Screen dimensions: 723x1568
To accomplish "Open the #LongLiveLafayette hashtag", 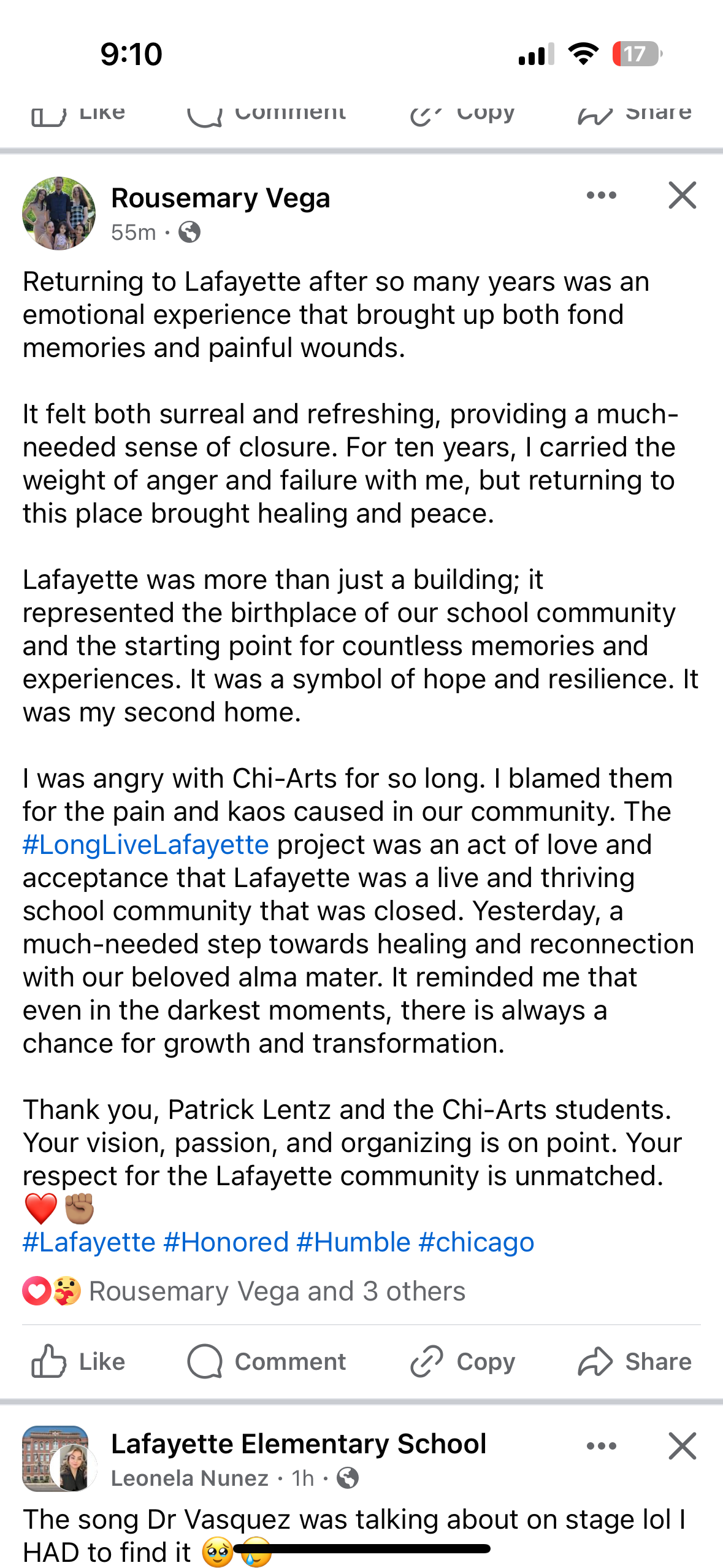I will point(146,845).
